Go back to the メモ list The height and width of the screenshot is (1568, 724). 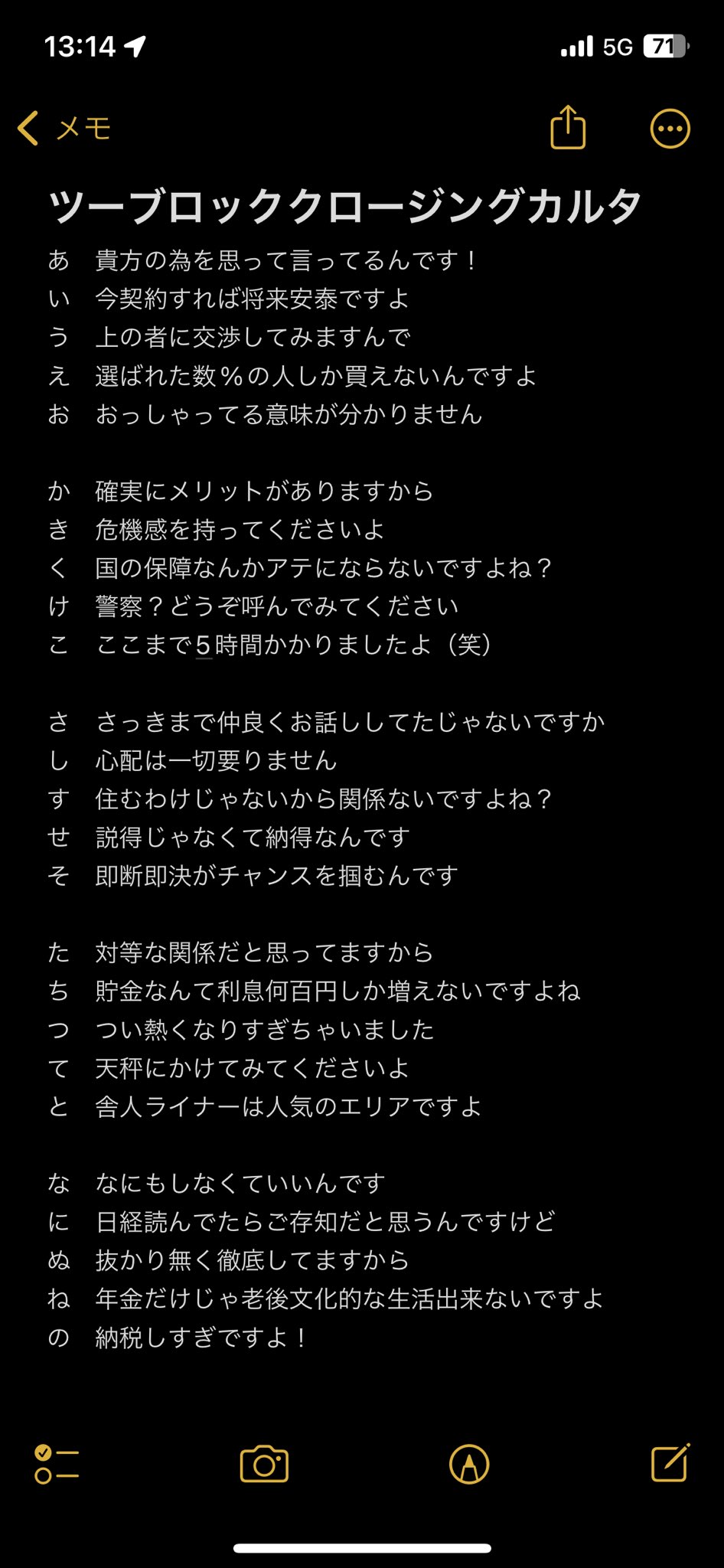click(64, 128)
